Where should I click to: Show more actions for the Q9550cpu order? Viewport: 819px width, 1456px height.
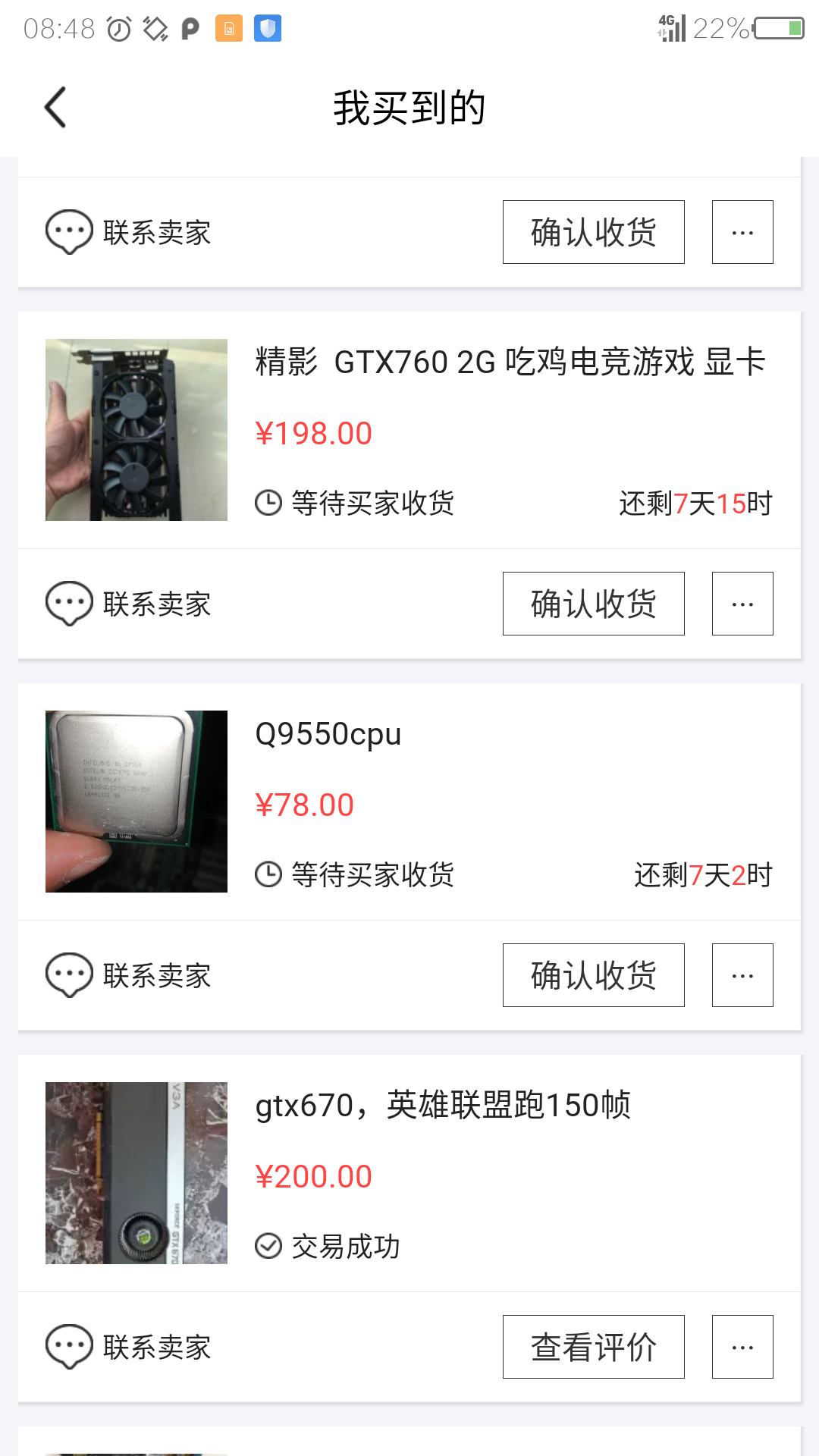742,976
